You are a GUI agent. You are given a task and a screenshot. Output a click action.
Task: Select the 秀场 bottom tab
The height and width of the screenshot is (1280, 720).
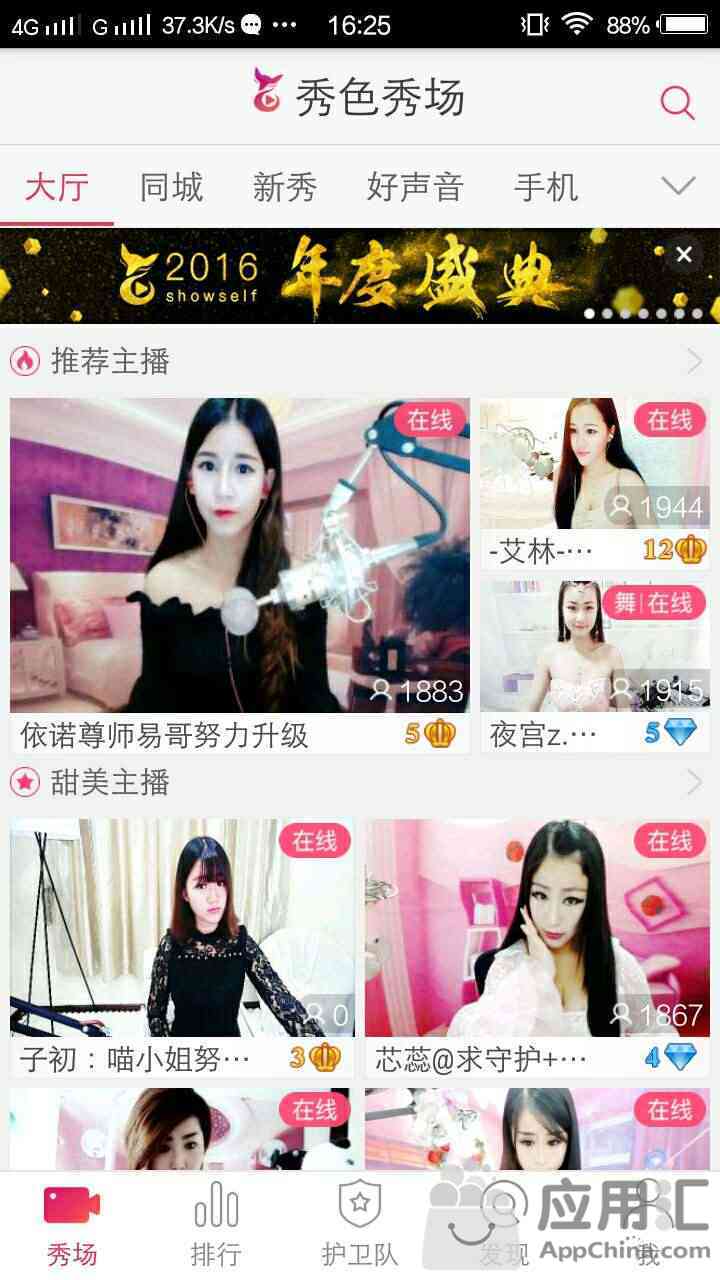click(72, 1225)
